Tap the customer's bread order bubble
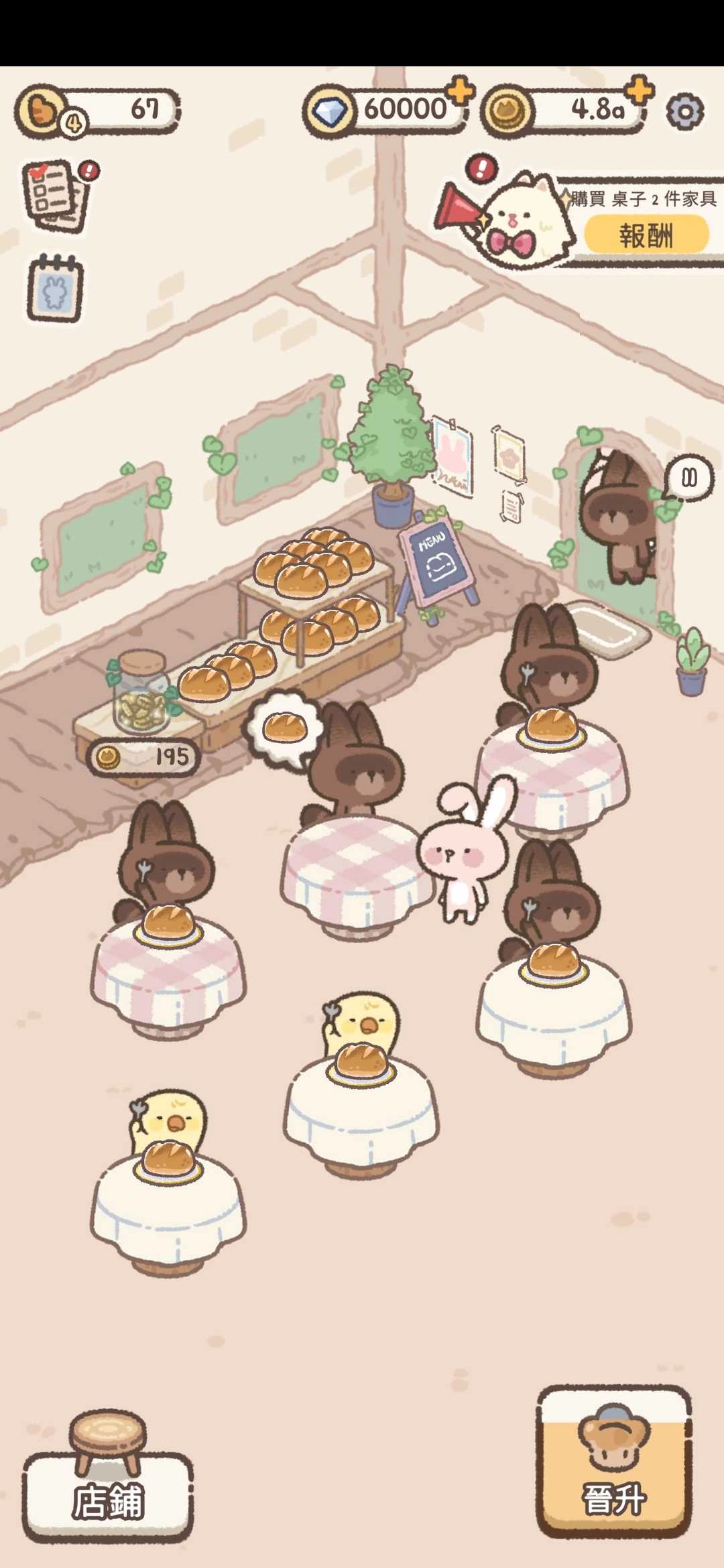 click(284, 726)
